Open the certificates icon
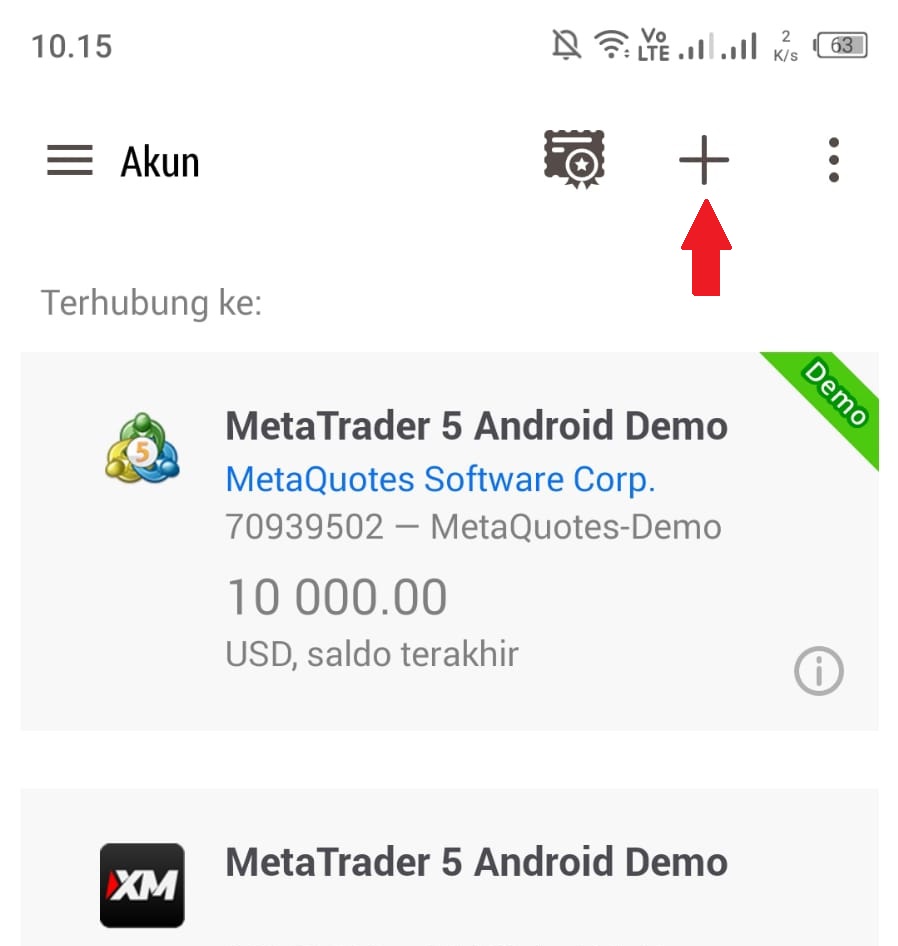This screenshot has height=946, width=898. tap(575, 160)
